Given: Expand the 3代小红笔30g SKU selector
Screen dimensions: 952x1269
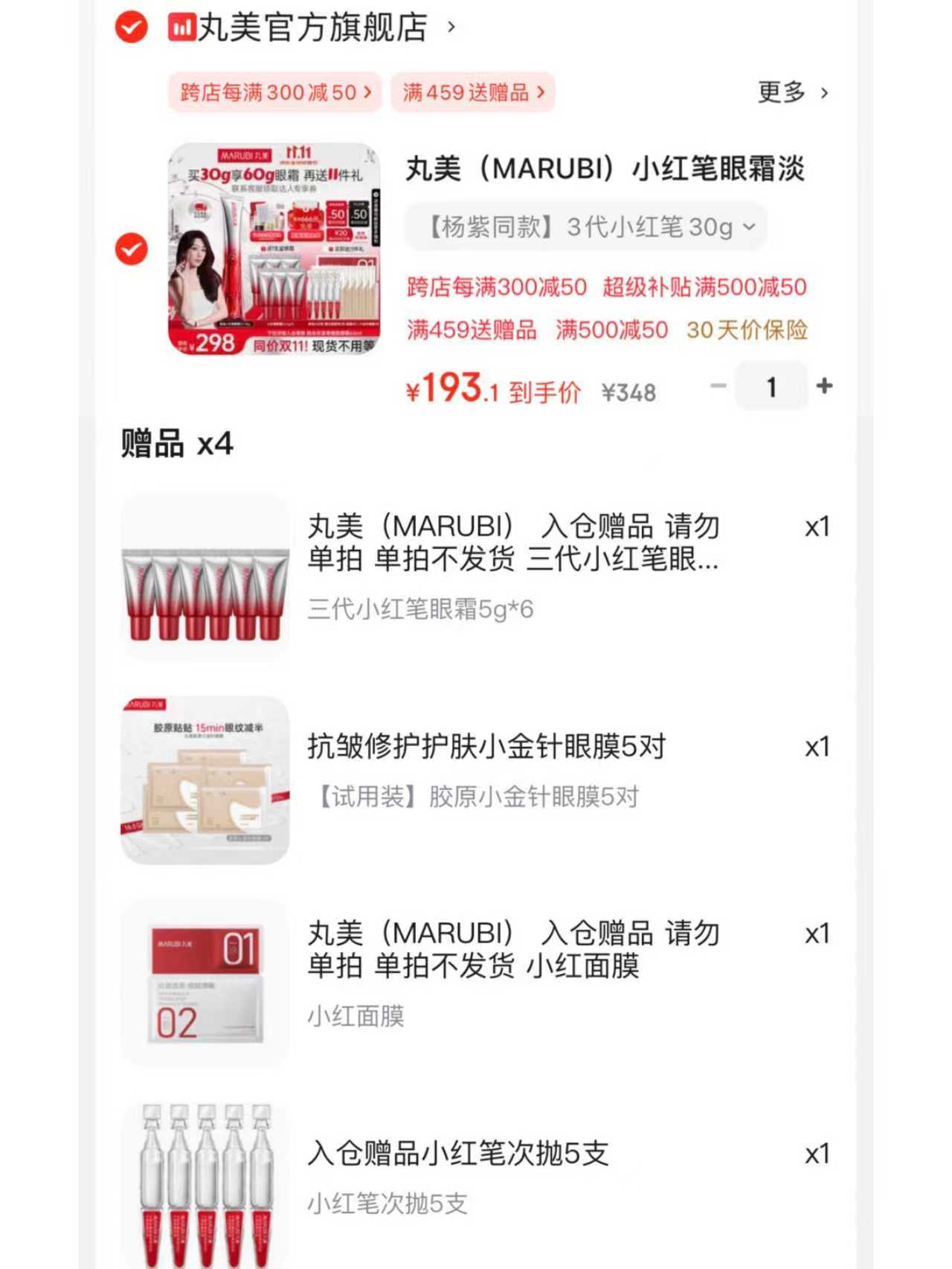Looking at the screenshot, I should pos(587,227).
